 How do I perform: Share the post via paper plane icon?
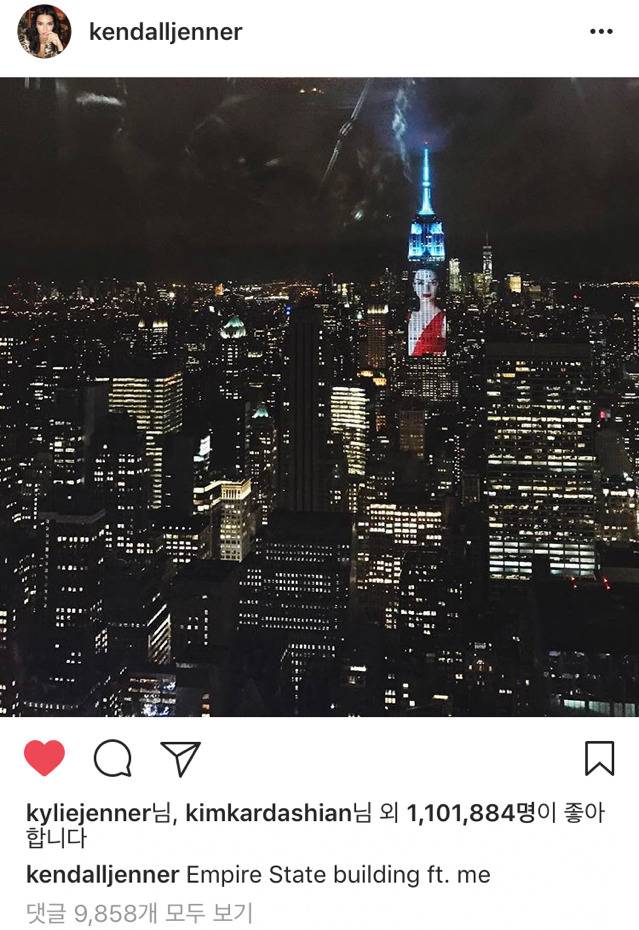tap(181, 759)
